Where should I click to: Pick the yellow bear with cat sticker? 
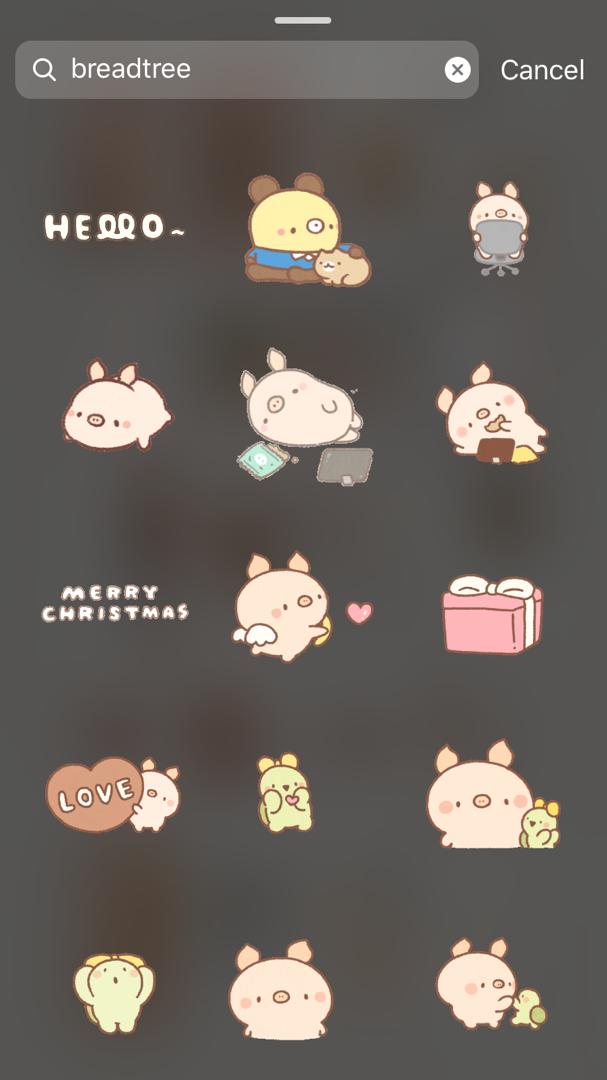click(x=303, y=231)
